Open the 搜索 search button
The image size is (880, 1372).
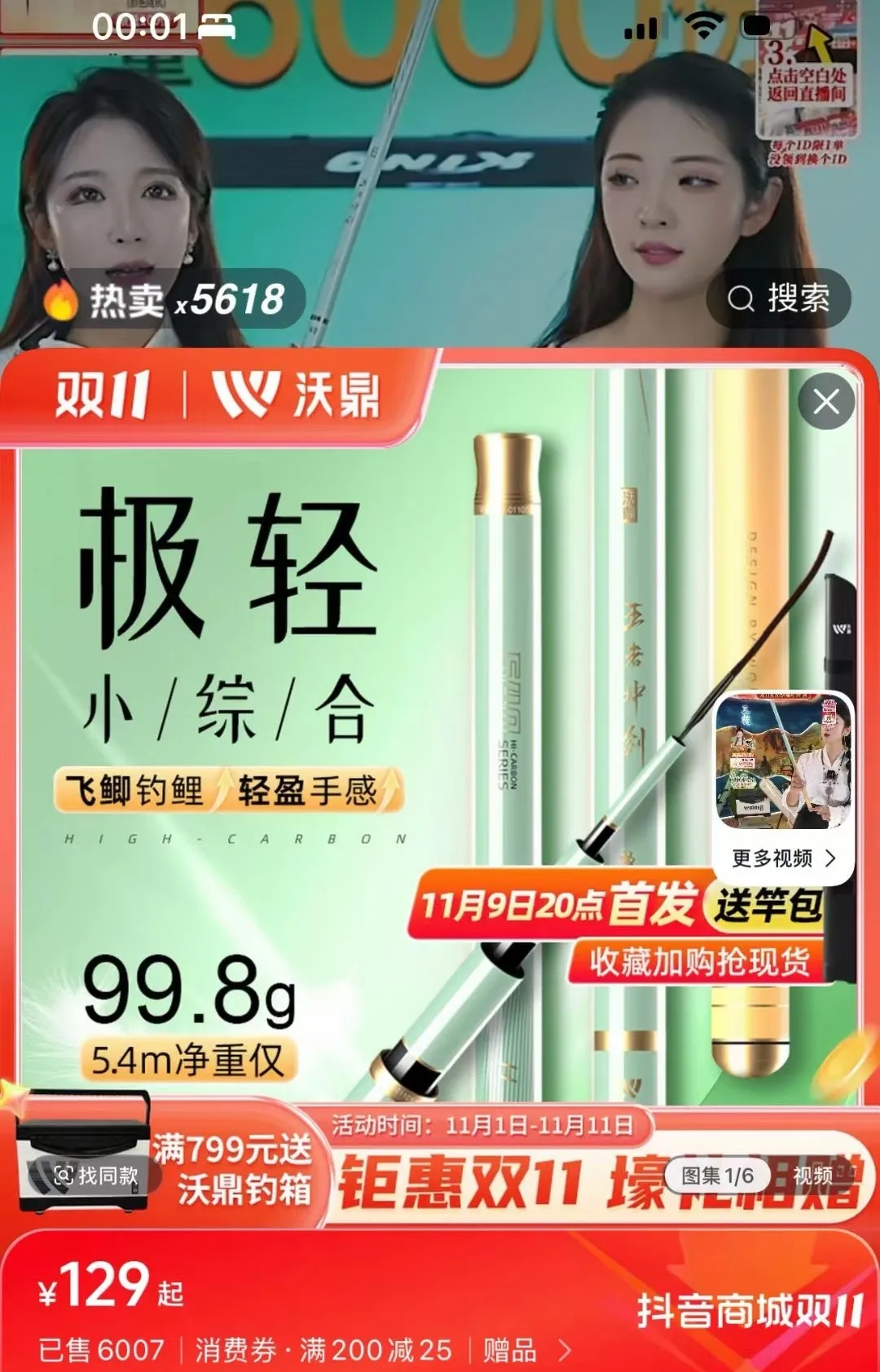778,298
